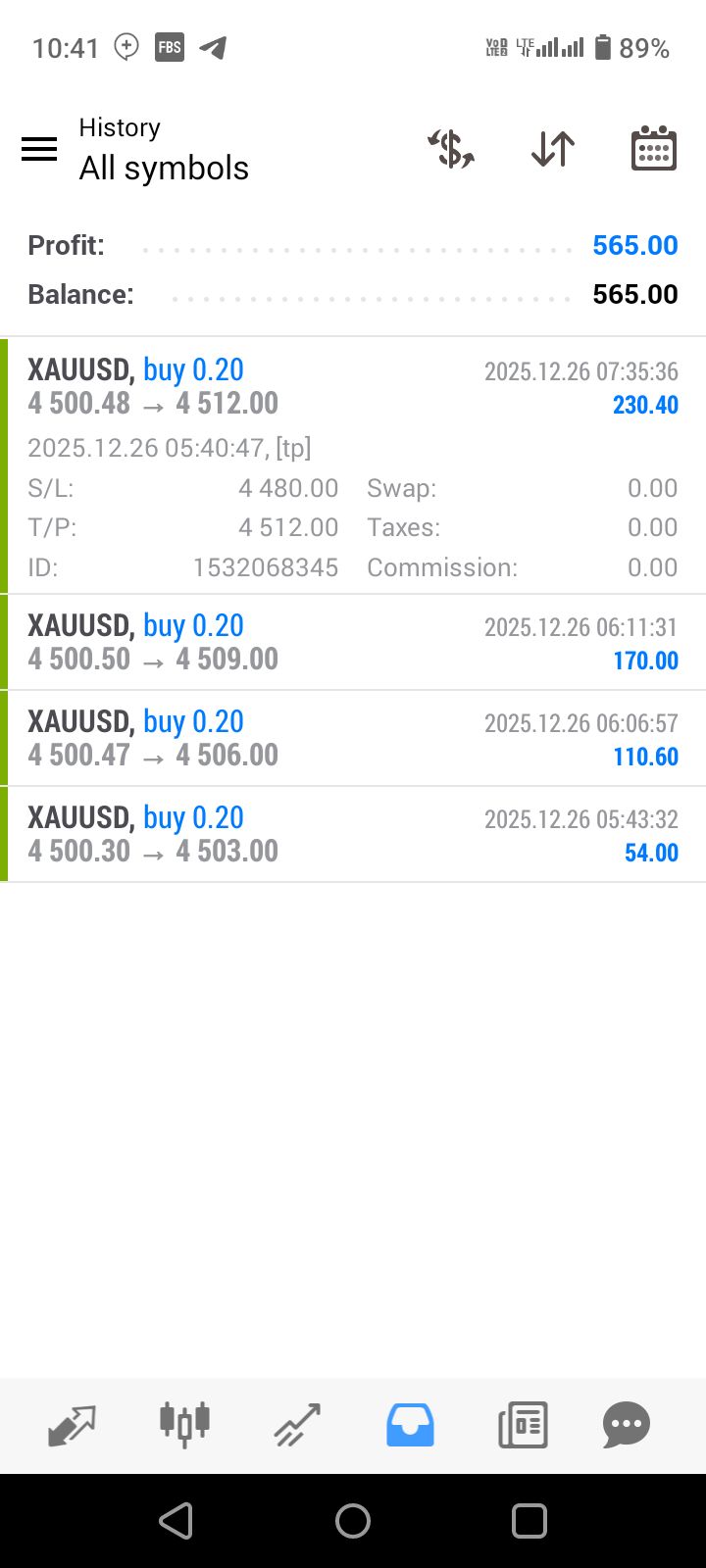Collapse the XAUUSD trade with 230.40 profit
The image size is (706, 1568).
[x=353, y=387]
